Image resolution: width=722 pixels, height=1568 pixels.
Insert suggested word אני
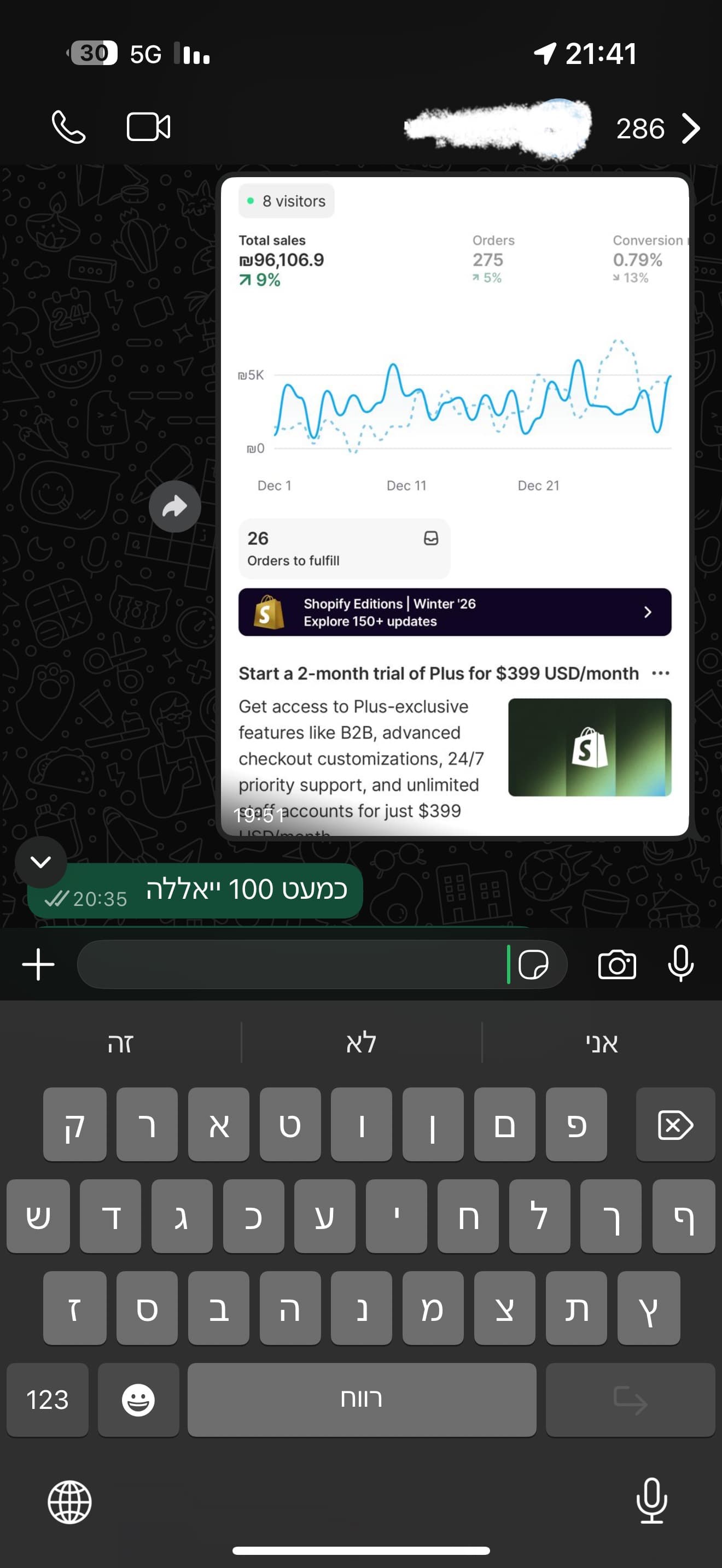[x=602, y=1043]
